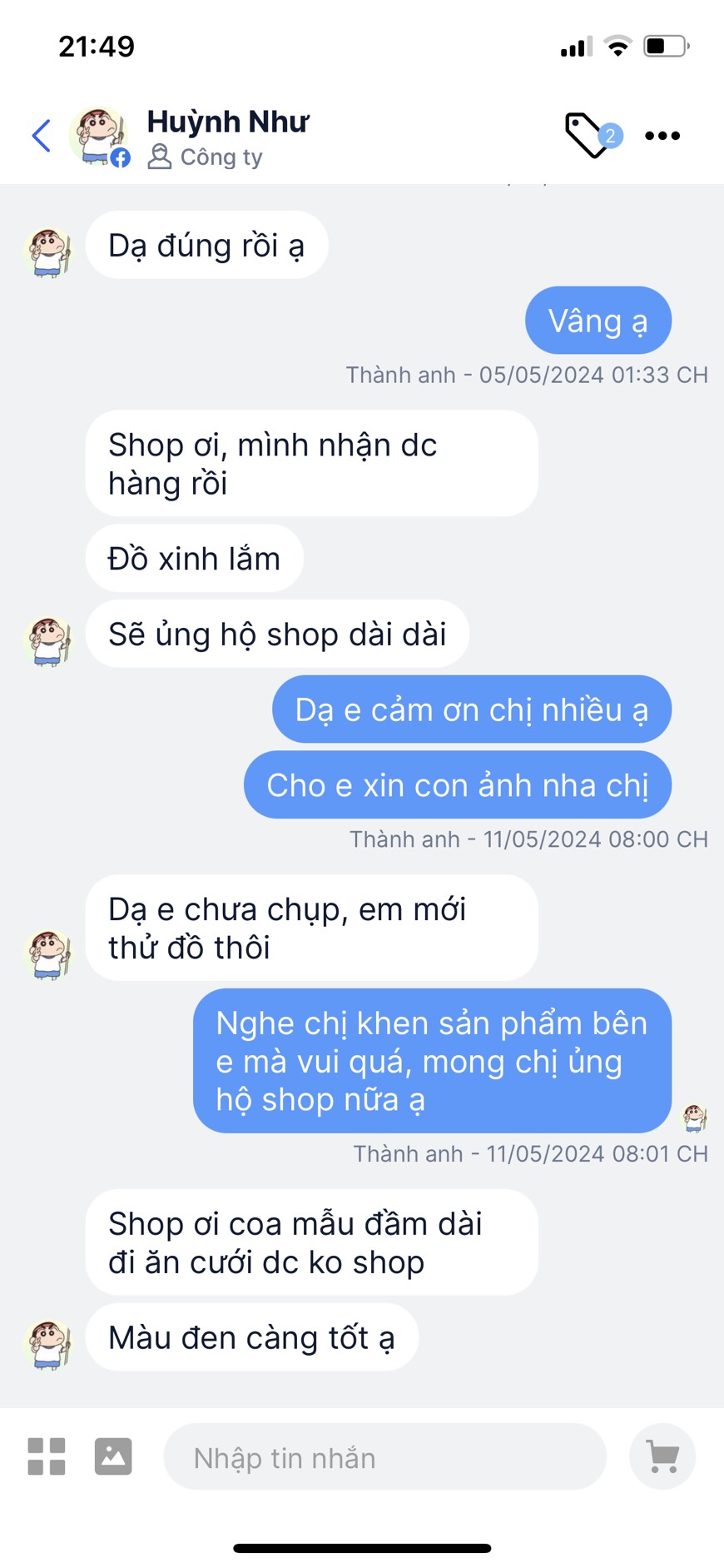Open the tags icon with badge 2

(590, 135)
